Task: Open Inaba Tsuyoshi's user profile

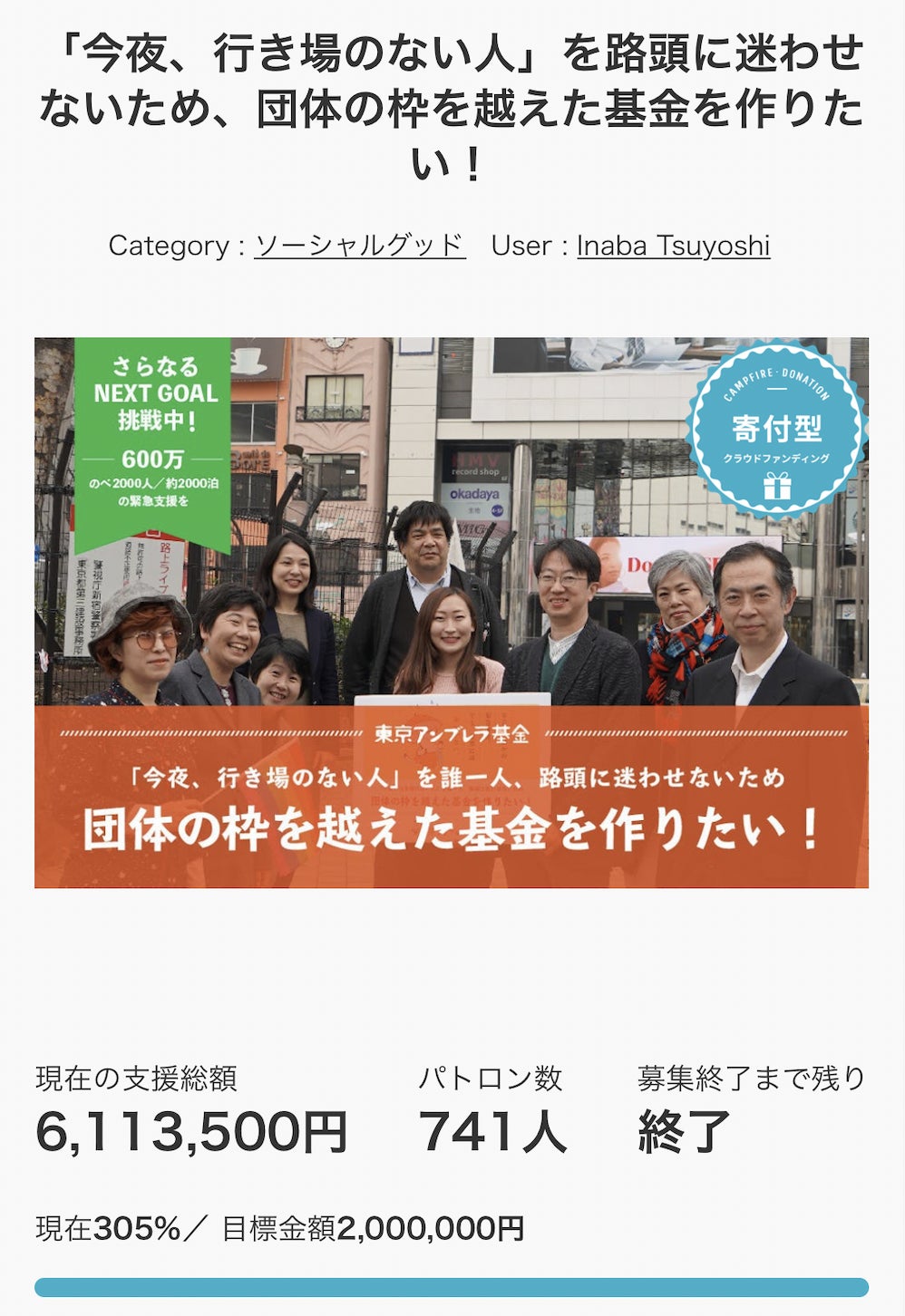Action: coord(673,246)
